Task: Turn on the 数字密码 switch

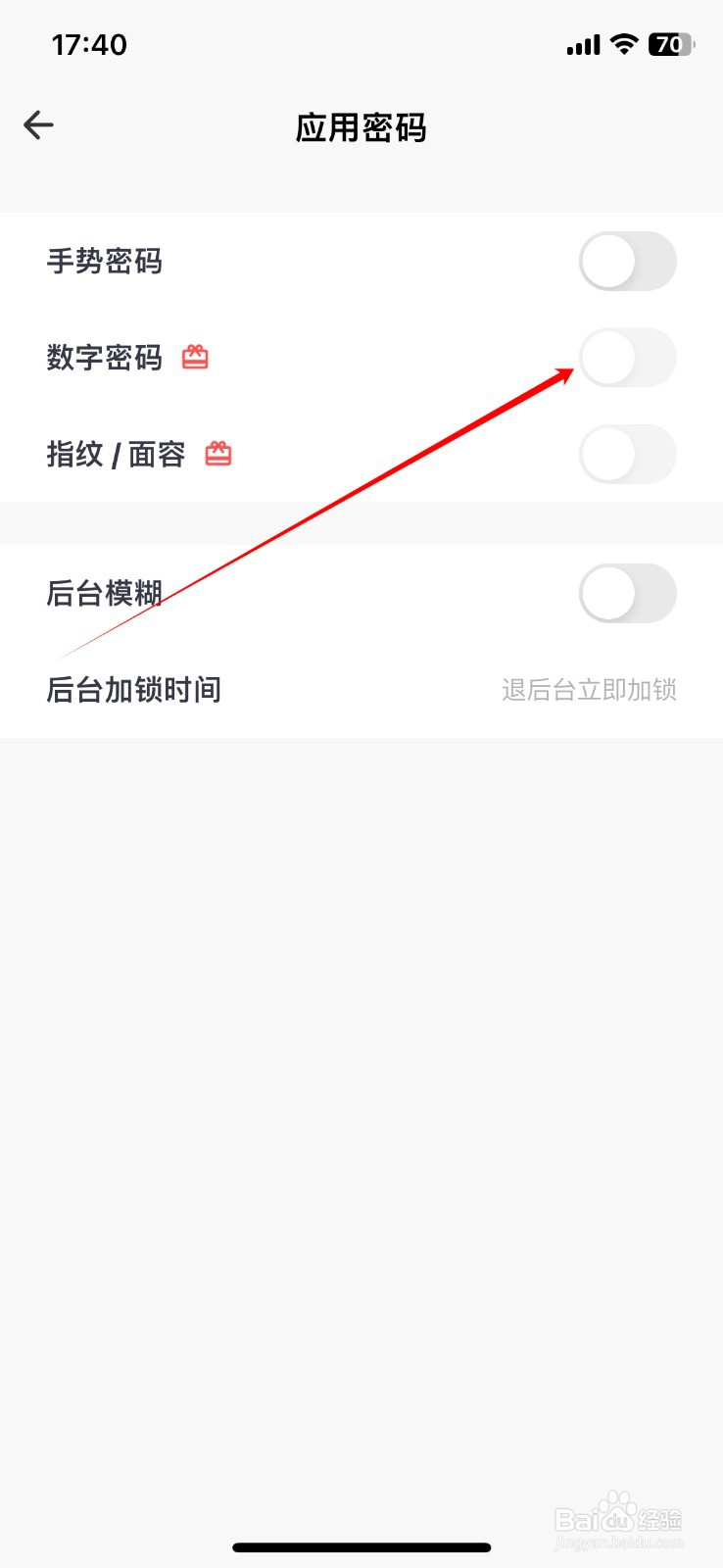Action: 628,358
